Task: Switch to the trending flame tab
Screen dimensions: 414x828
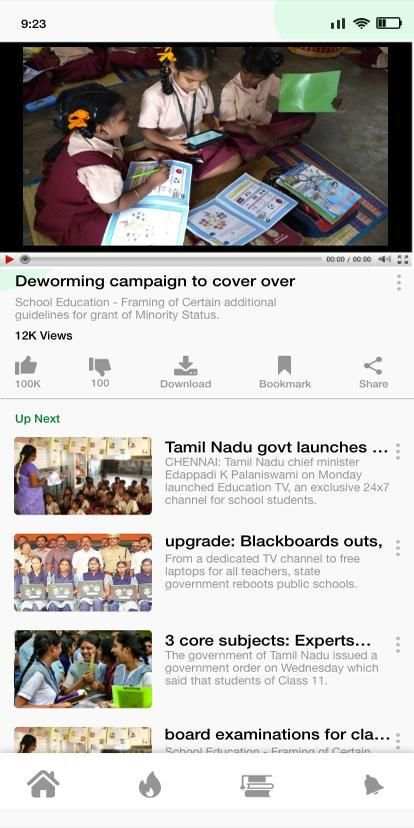Action: point(150,784)
